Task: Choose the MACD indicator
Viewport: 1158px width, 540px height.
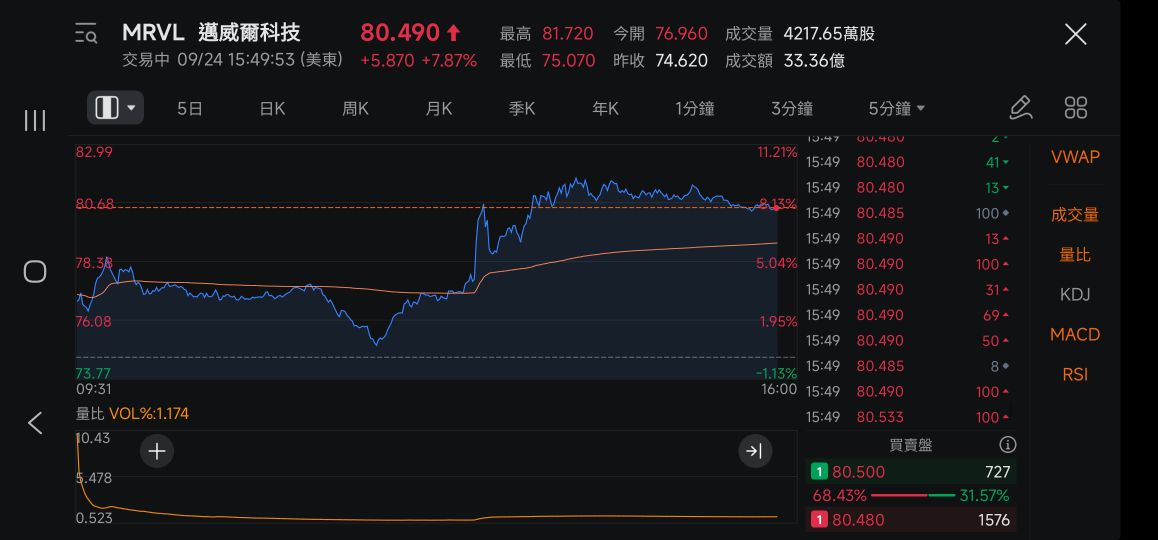Action: pyautogui.click(x=1075, y=335)
